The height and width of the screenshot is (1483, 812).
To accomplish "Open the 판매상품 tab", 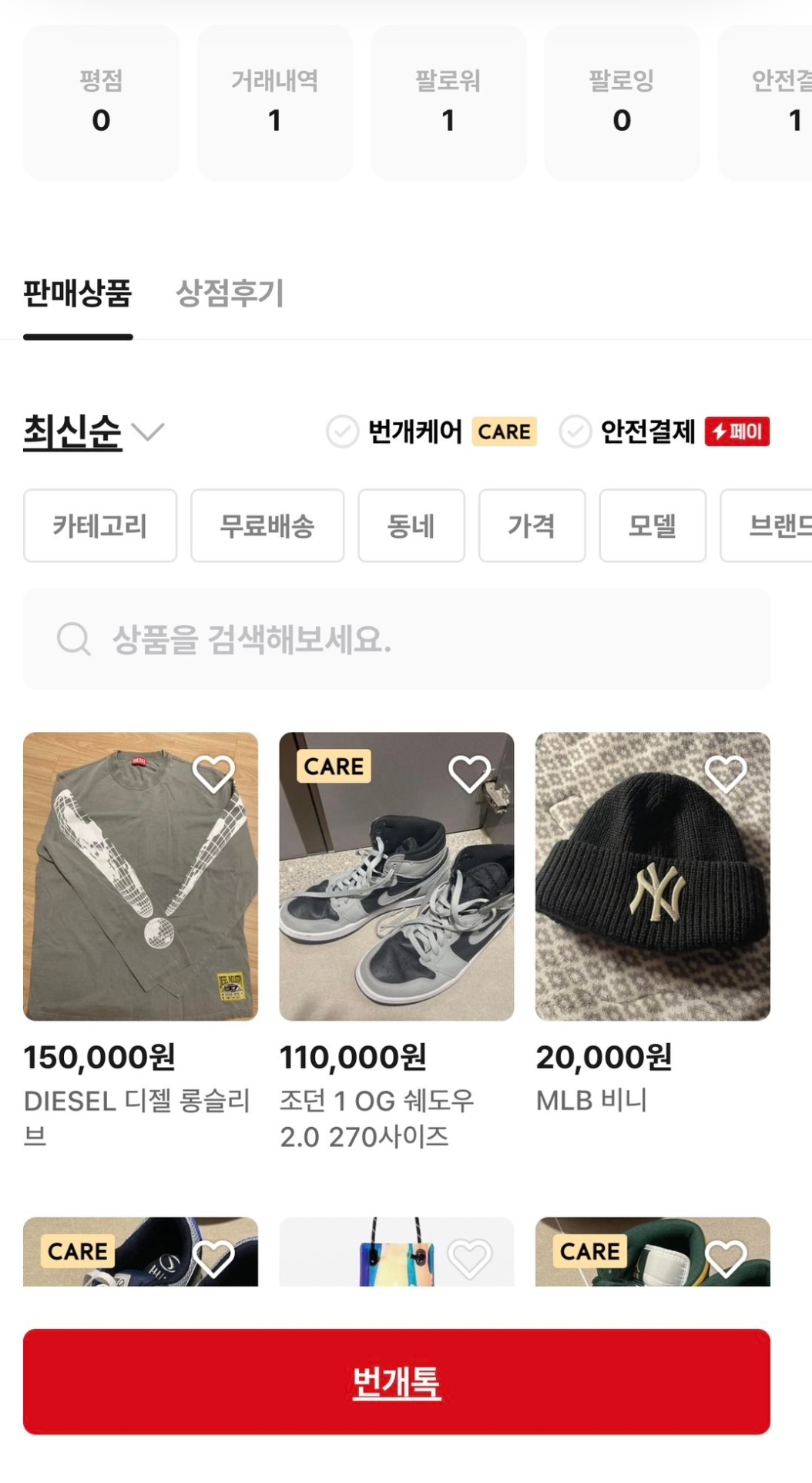I will (77, 294).
